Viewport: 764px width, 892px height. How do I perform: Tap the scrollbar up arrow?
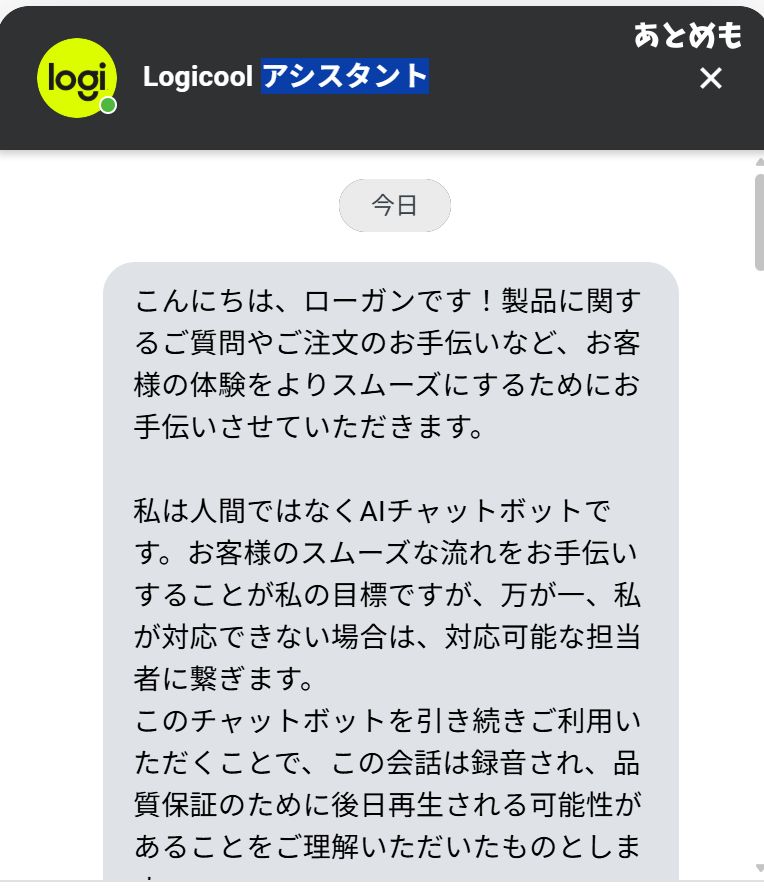click(758, 161)
